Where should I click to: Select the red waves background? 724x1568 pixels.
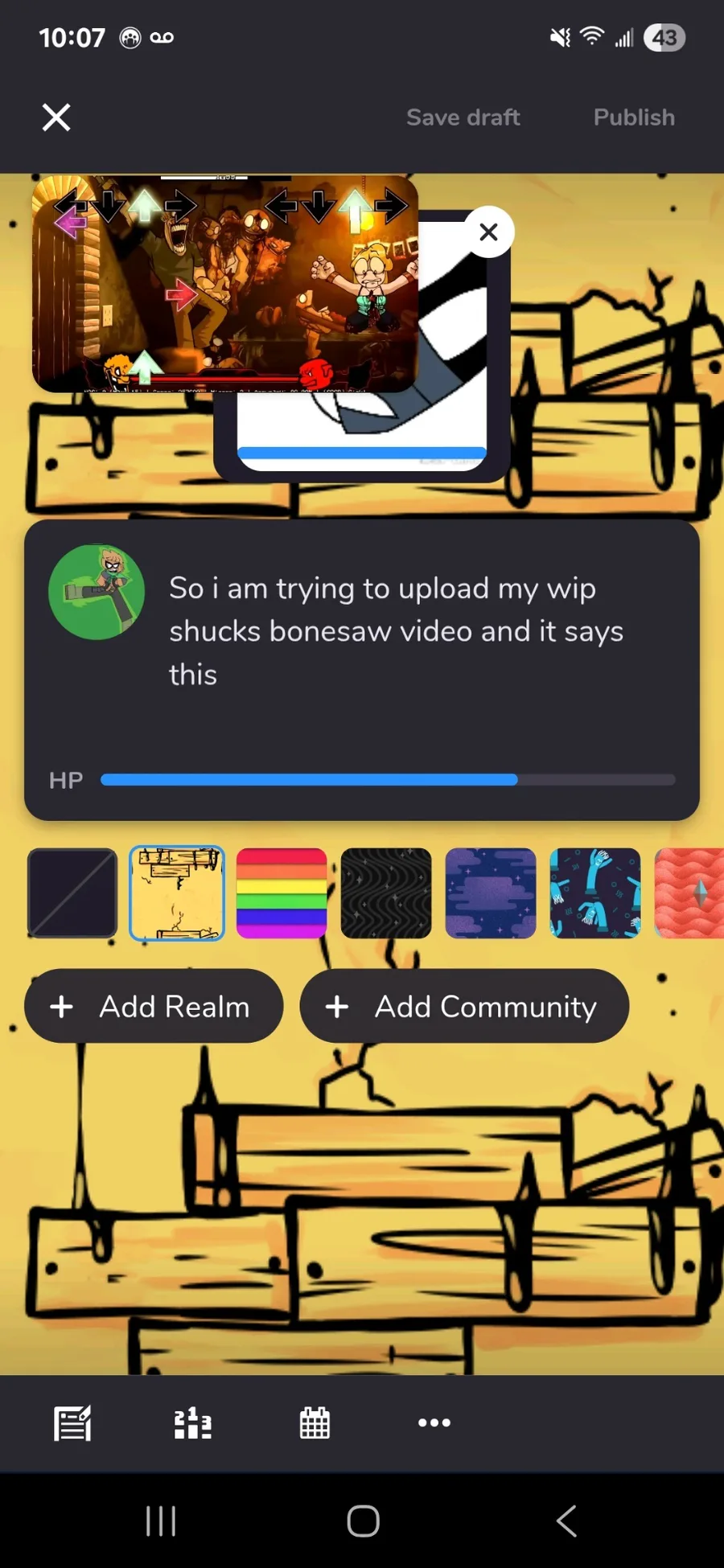pyautogui.click(x=690, y=893)
